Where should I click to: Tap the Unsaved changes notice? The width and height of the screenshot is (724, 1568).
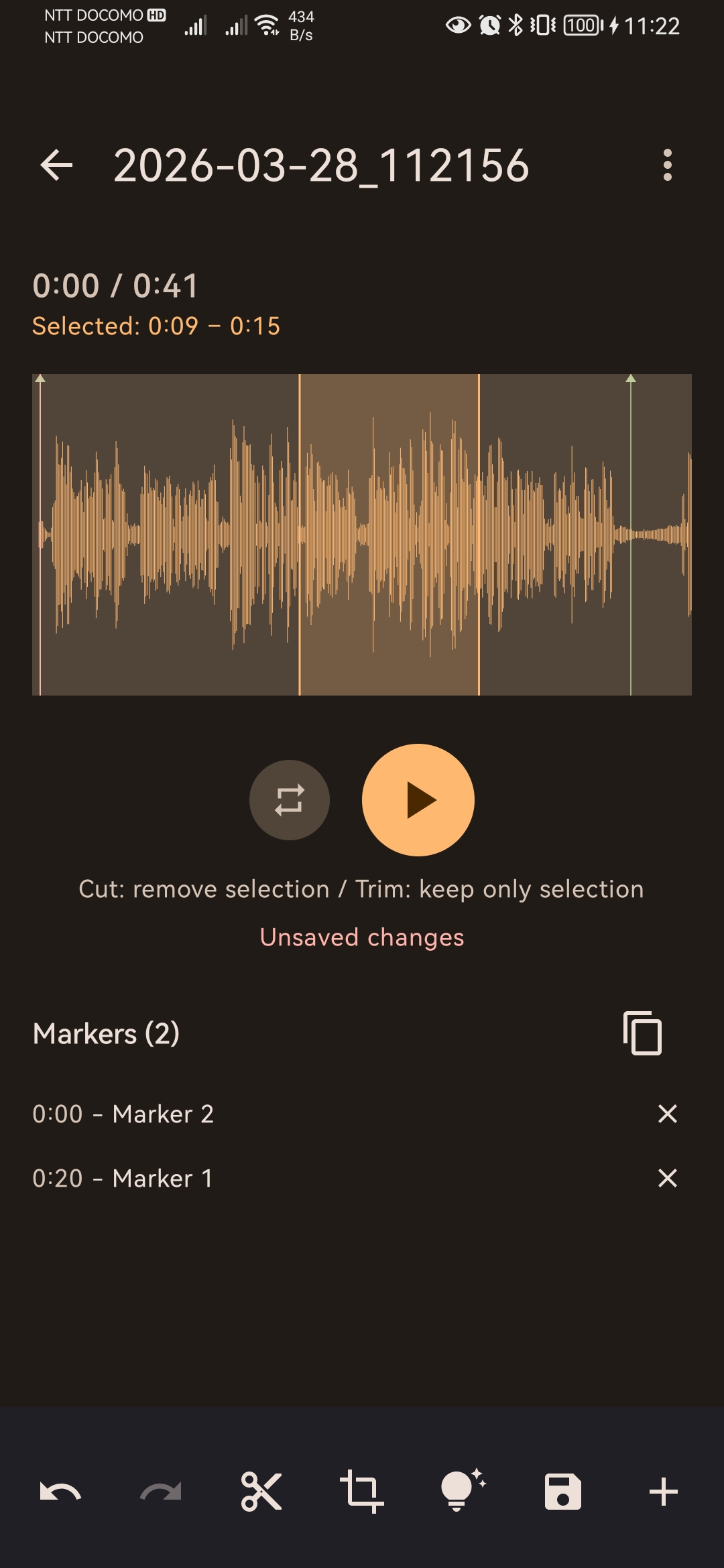[362, 937]
